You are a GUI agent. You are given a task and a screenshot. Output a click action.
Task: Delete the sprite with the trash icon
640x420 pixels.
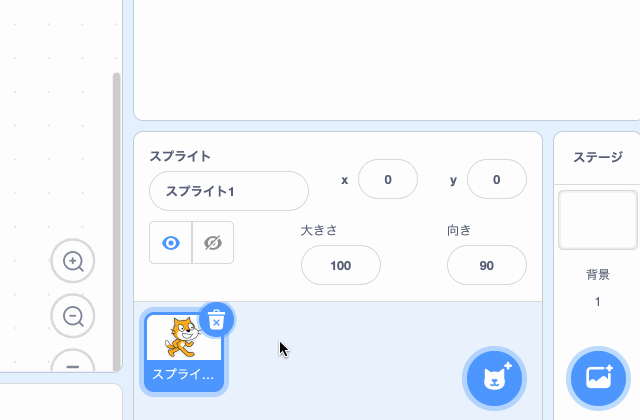(217, 320)
